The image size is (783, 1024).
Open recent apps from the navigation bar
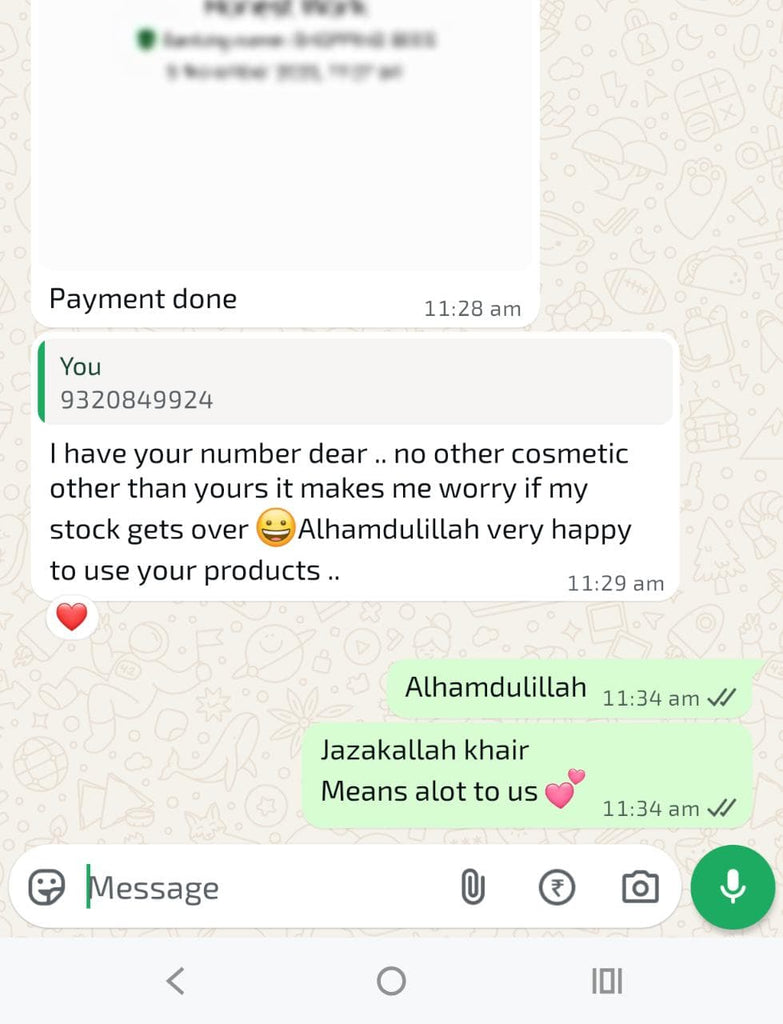pos(607,981)
